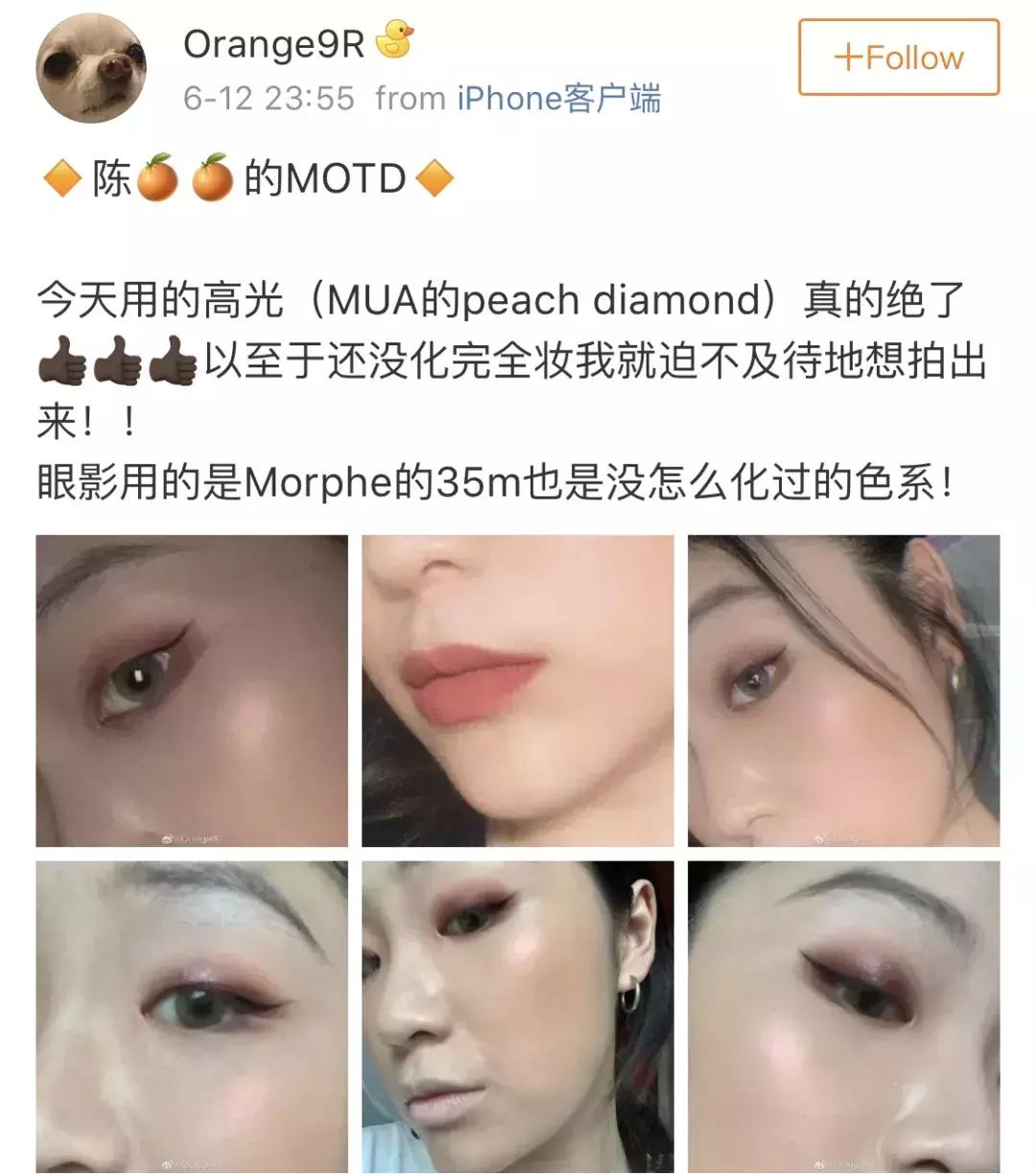Click the first thumbs-up emoji in the text
Viewport: 1036px width, 1174px height.
tap(60, 358)
